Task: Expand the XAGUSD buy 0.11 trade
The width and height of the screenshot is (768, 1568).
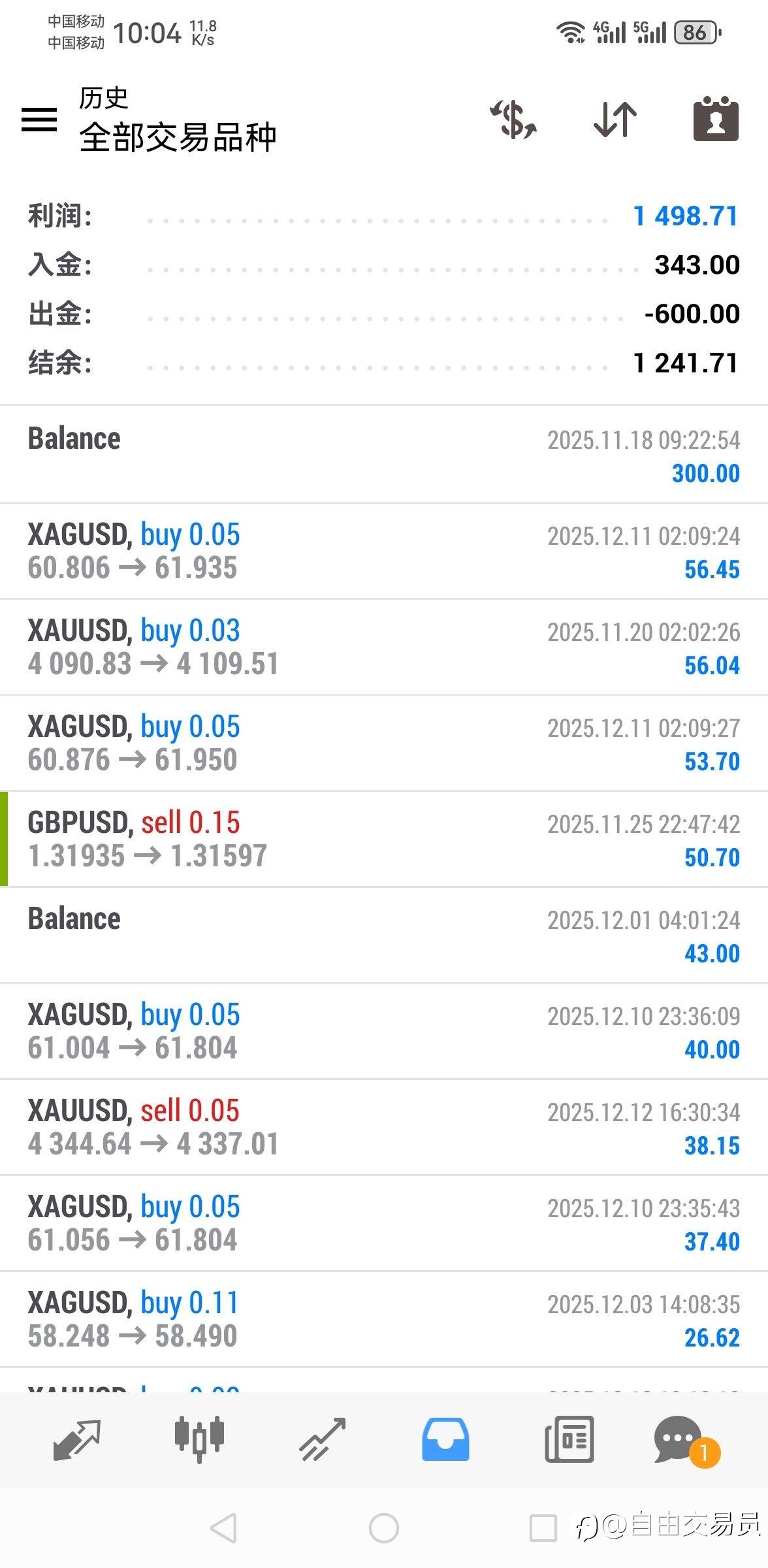Action: point(384,1319)
